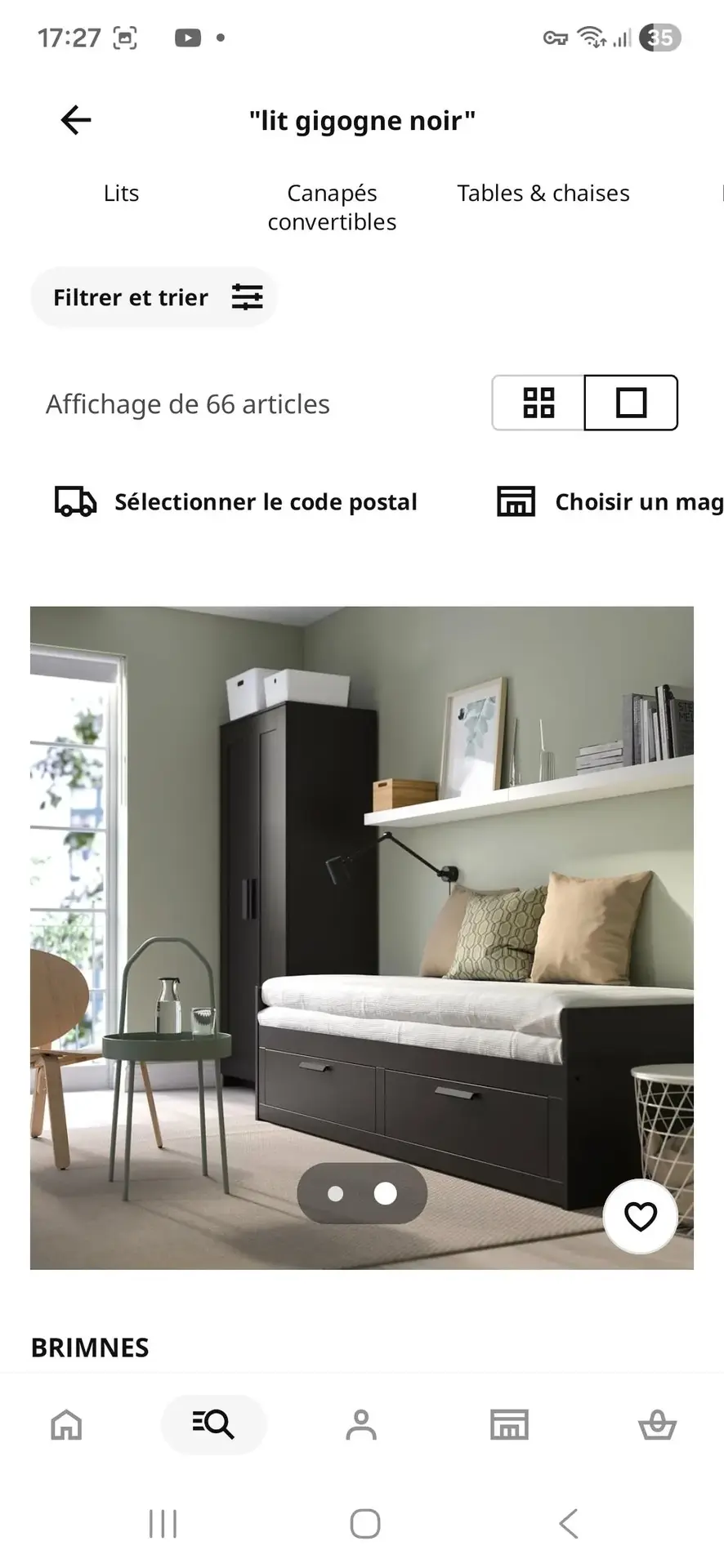Add BRIMNES to favorites with heart

640,1217
